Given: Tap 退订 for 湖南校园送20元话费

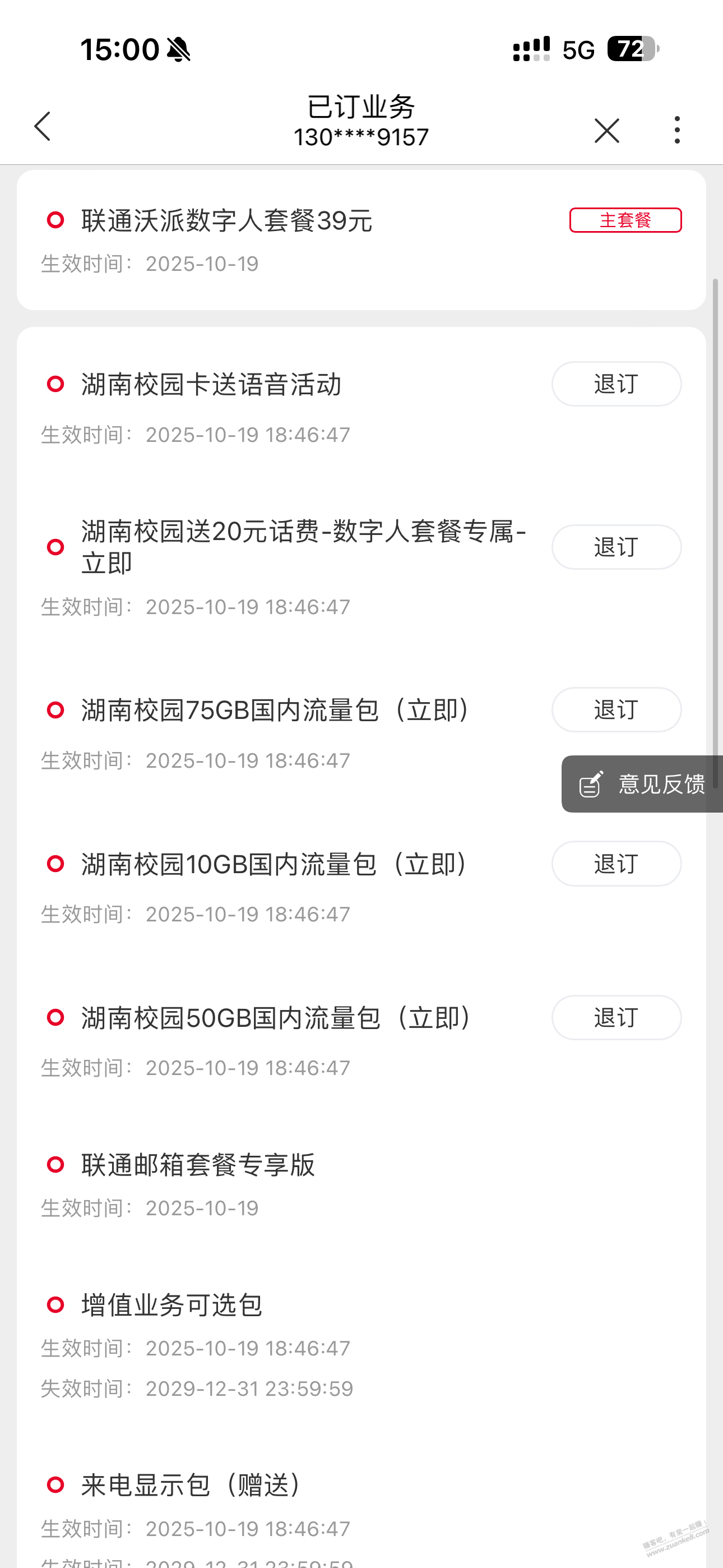Looking at the screenshot, I should (616, 547).
